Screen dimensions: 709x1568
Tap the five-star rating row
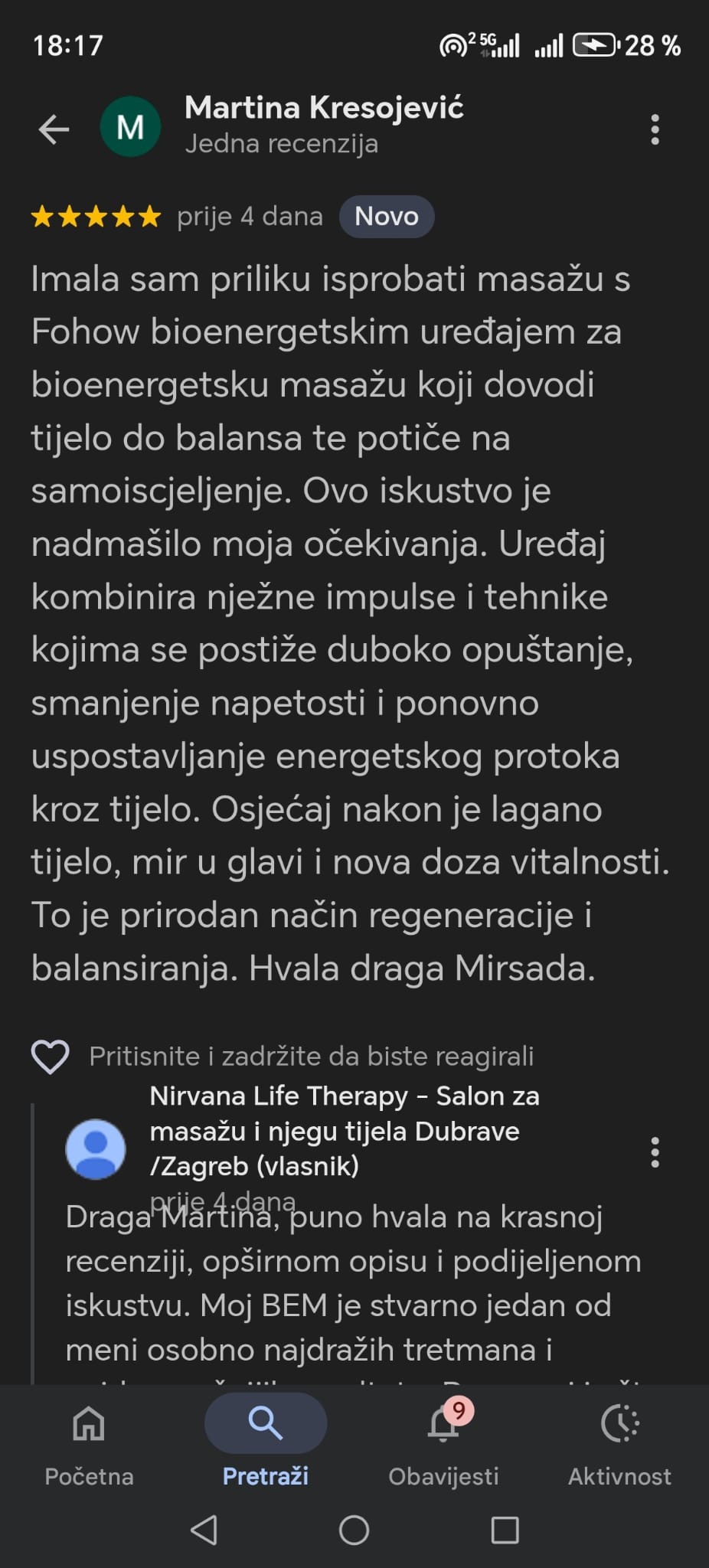point(94,216)
